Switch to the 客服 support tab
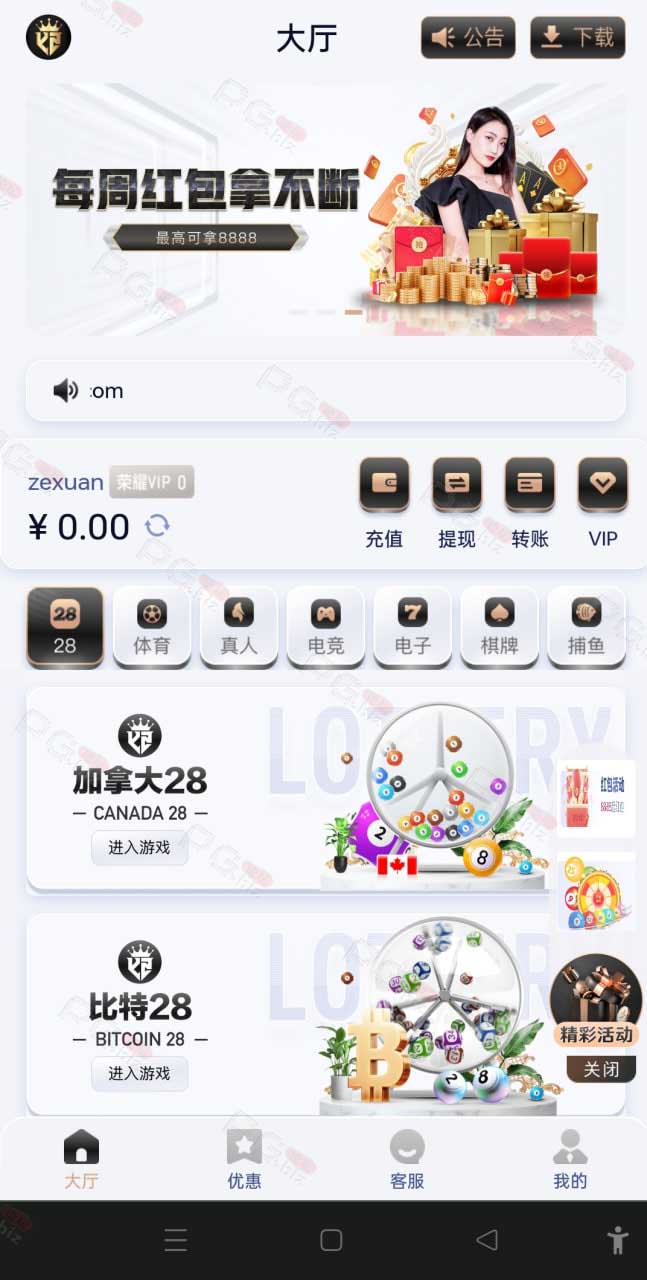Screen dimensions: 647x1280 (x=407, y=1160)
